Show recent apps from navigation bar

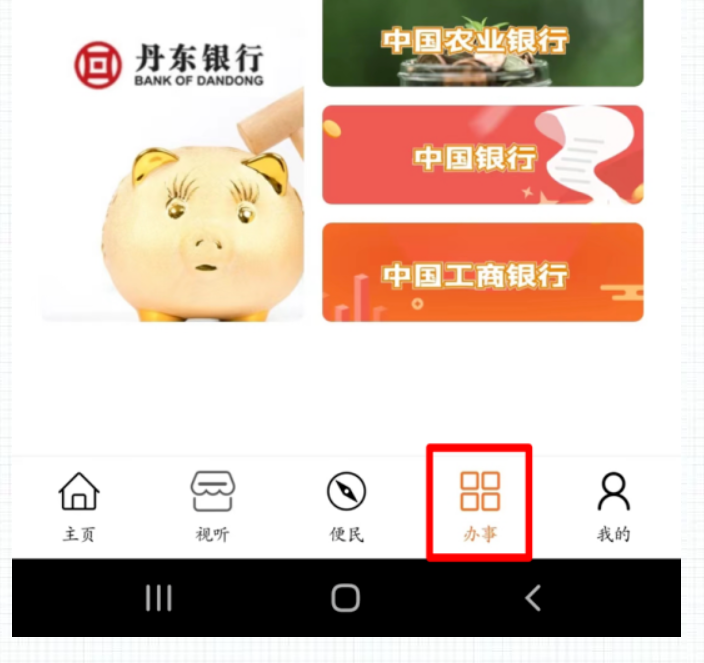(x=158, y=598)
